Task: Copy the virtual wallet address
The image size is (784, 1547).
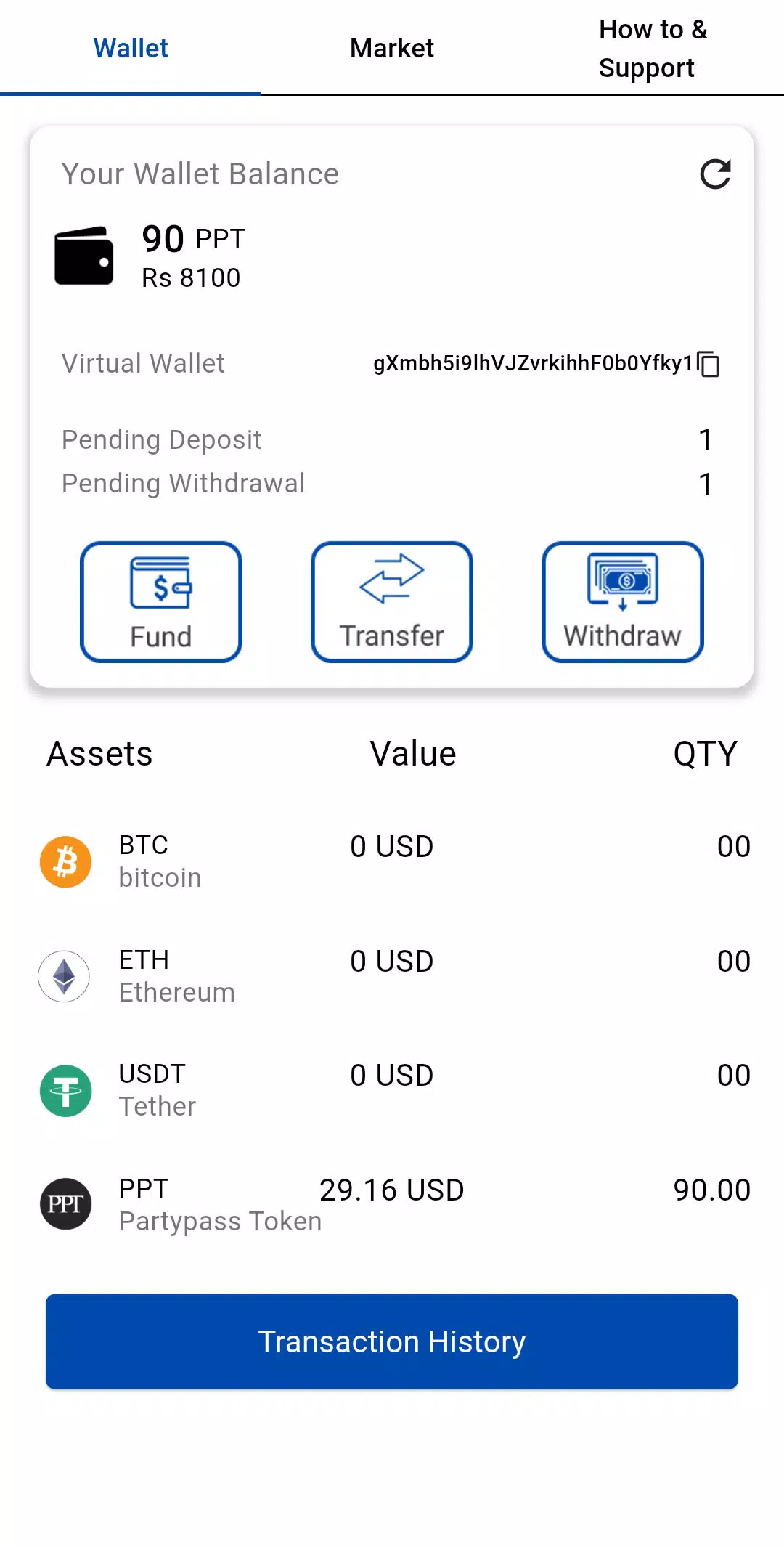Action: coord(709,363)
